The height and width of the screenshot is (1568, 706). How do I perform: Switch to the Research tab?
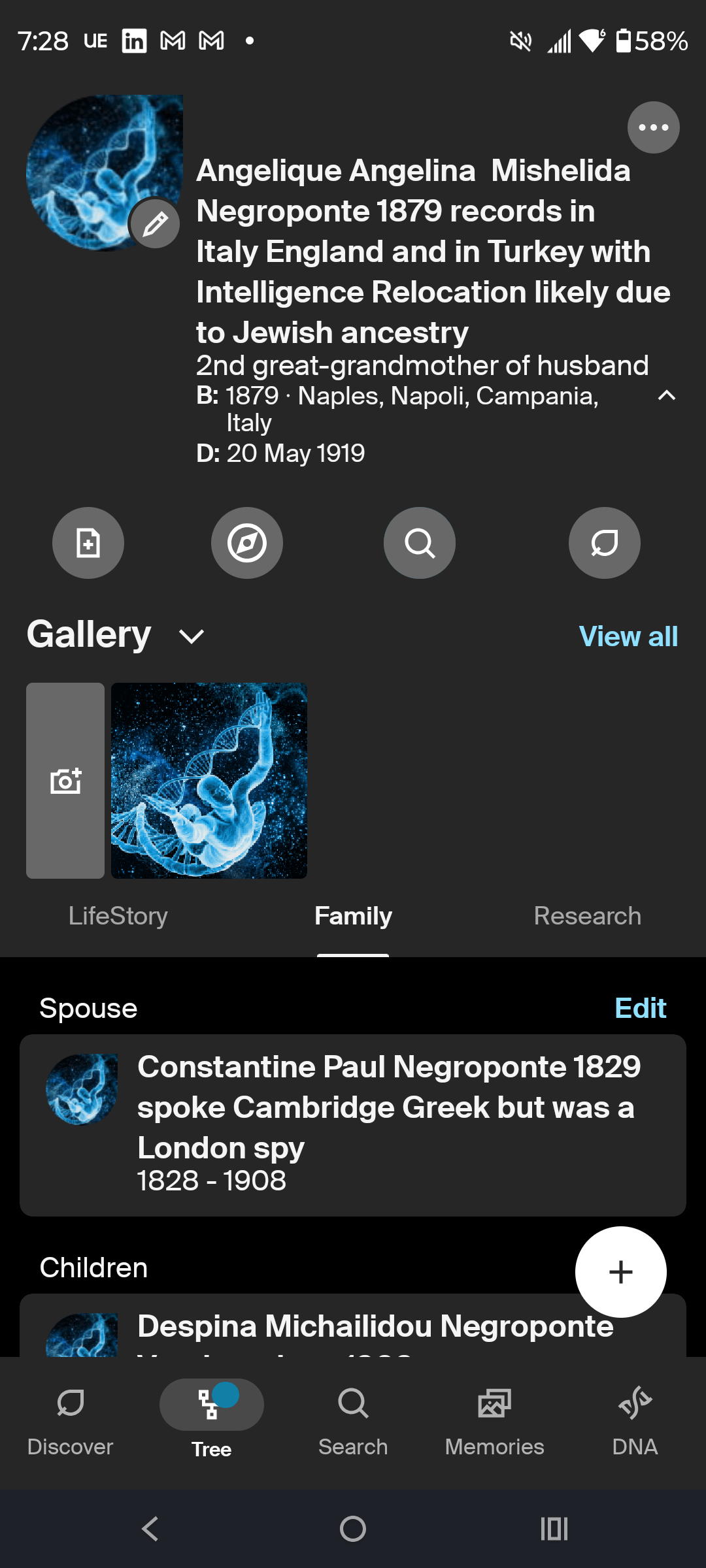pyautogui.click(x=587, y=916)
